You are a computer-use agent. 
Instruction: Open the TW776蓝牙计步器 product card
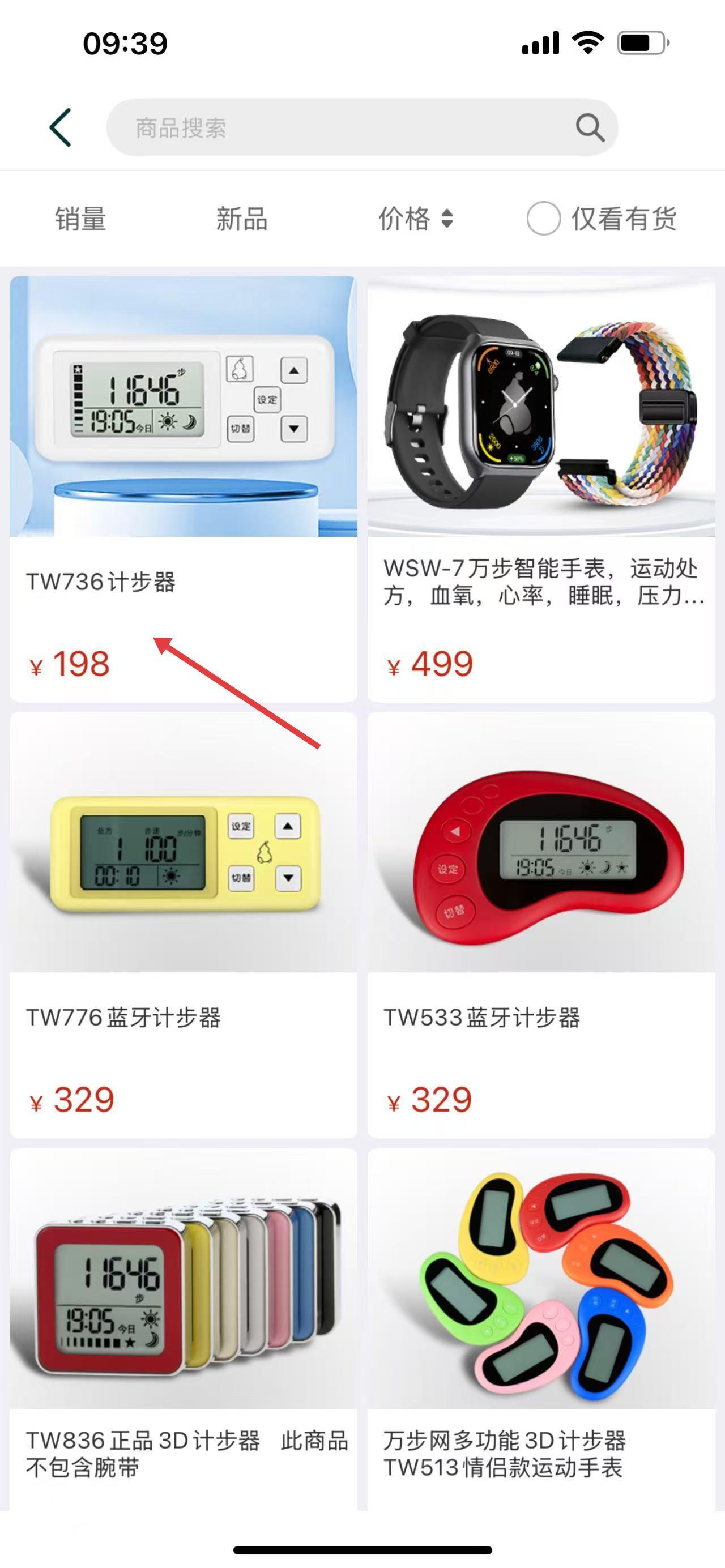182,924
